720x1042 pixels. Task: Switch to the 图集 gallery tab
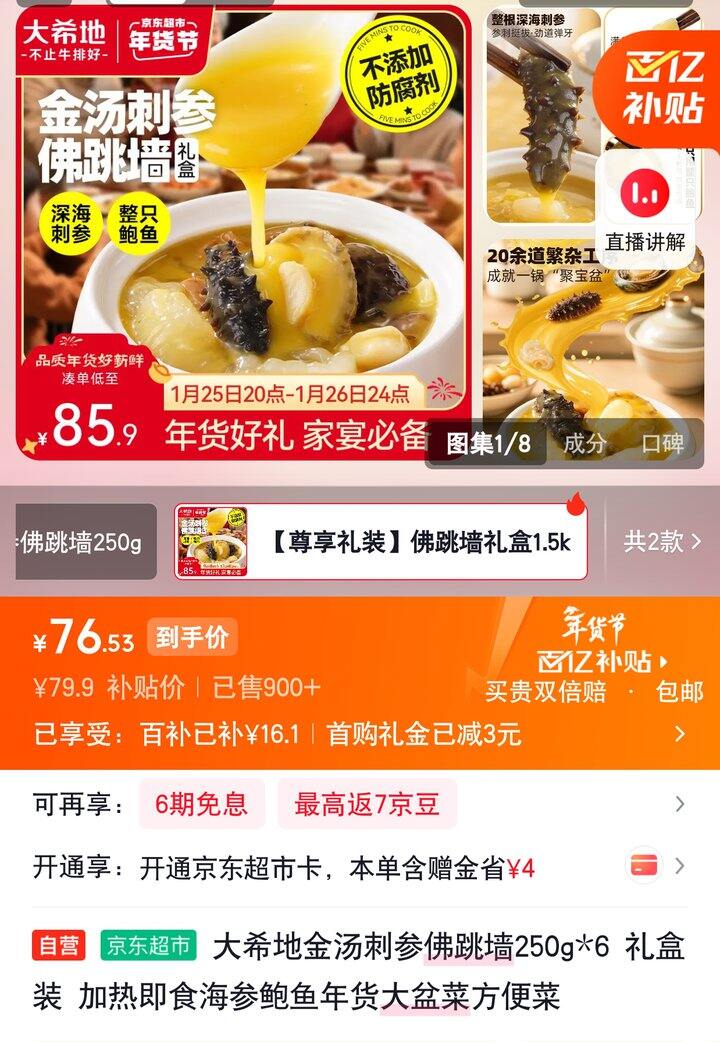click(x=488, y=443)
